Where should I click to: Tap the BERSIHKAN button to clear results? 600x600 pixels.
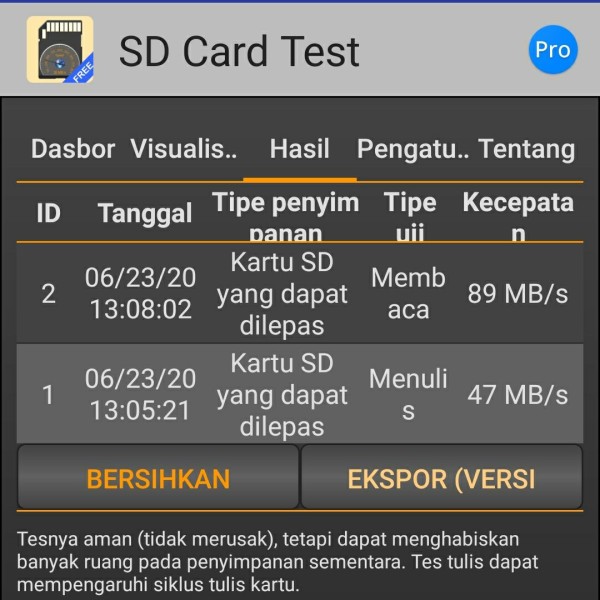[x=158, y=478]
